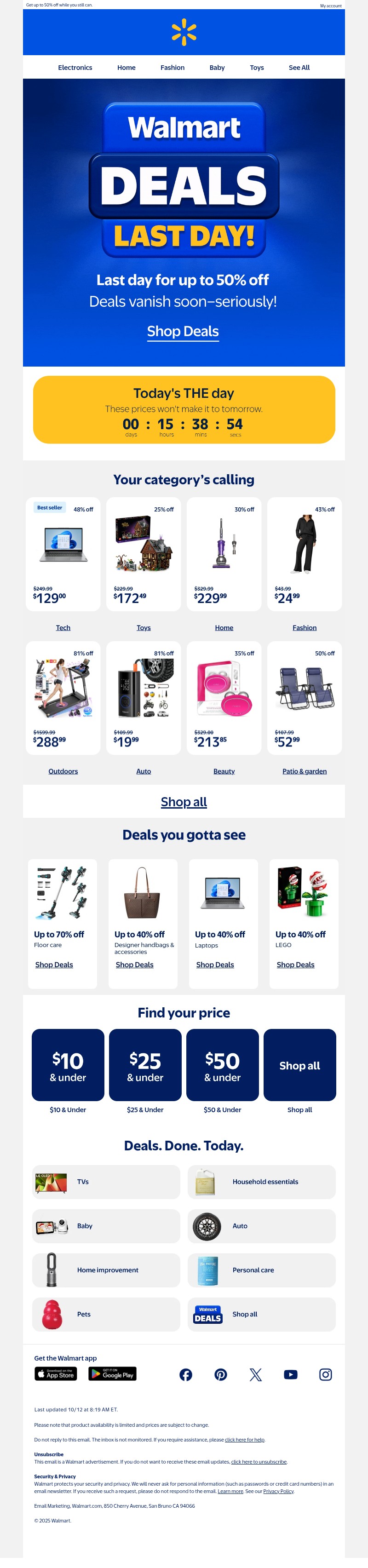Open the Electronics category

tap(75, 68)
